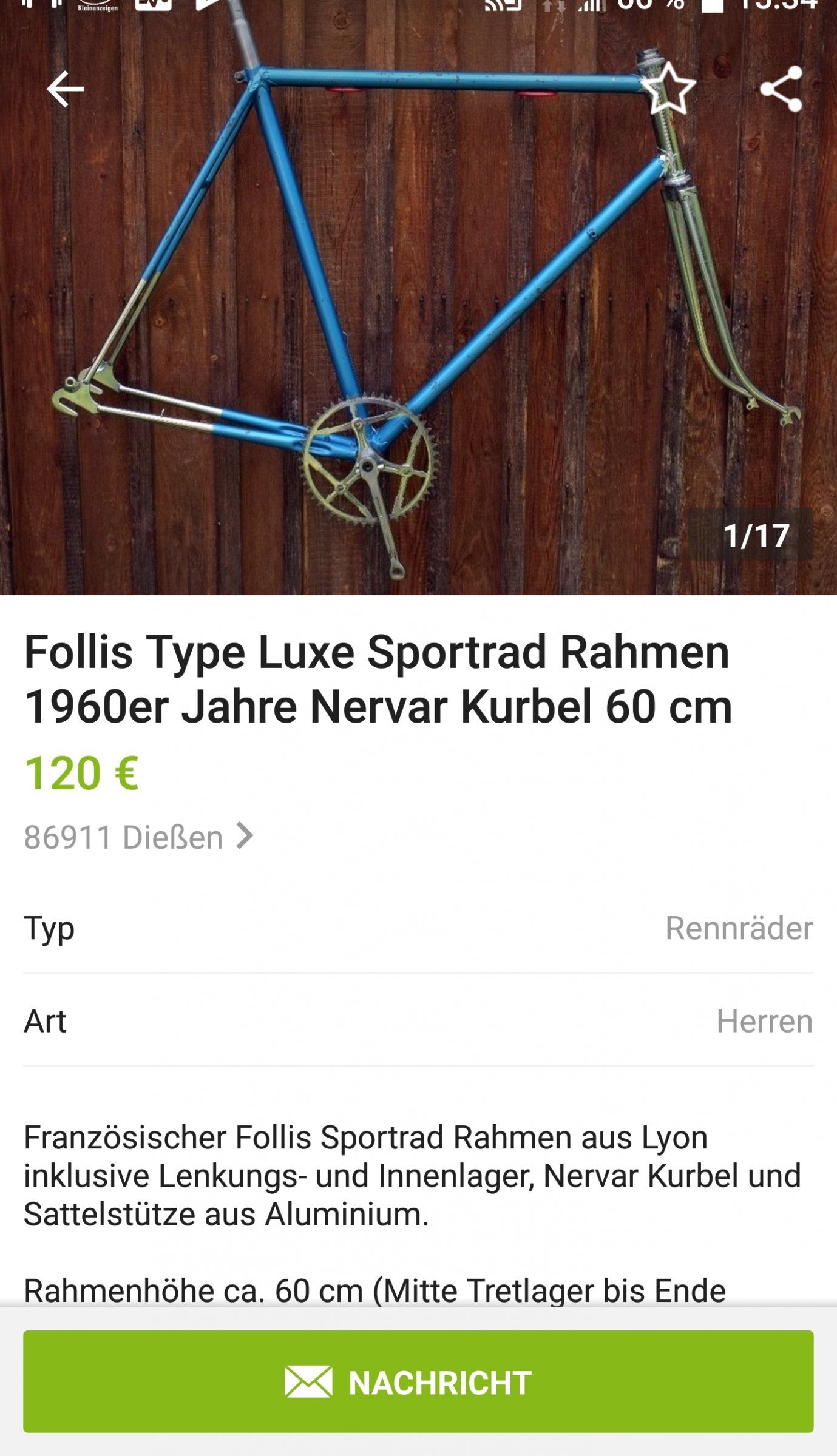Share this Follis frame listing
Screen dimensions: 837x1456
781,89
